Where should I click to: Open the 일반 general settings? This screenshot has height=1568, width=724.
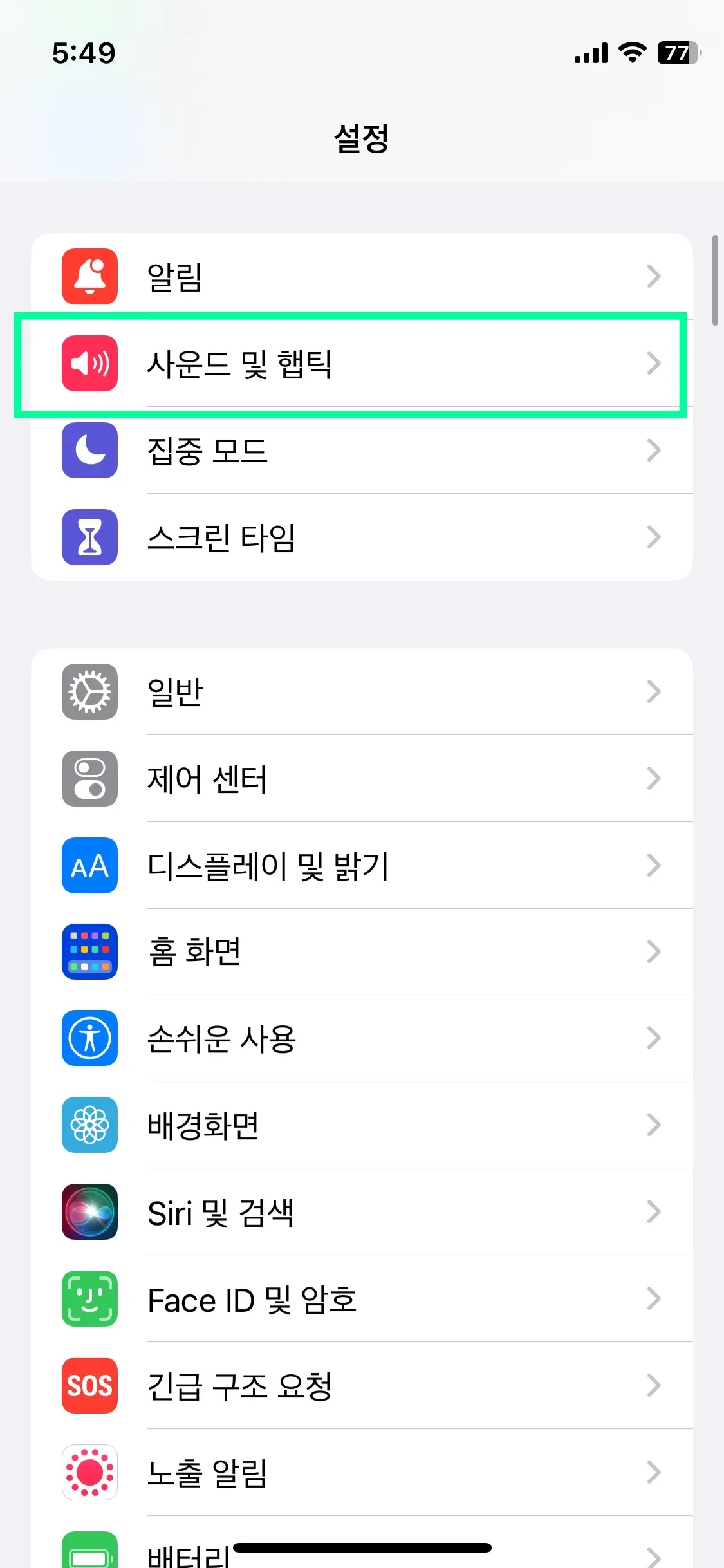[x=362, y=692]
